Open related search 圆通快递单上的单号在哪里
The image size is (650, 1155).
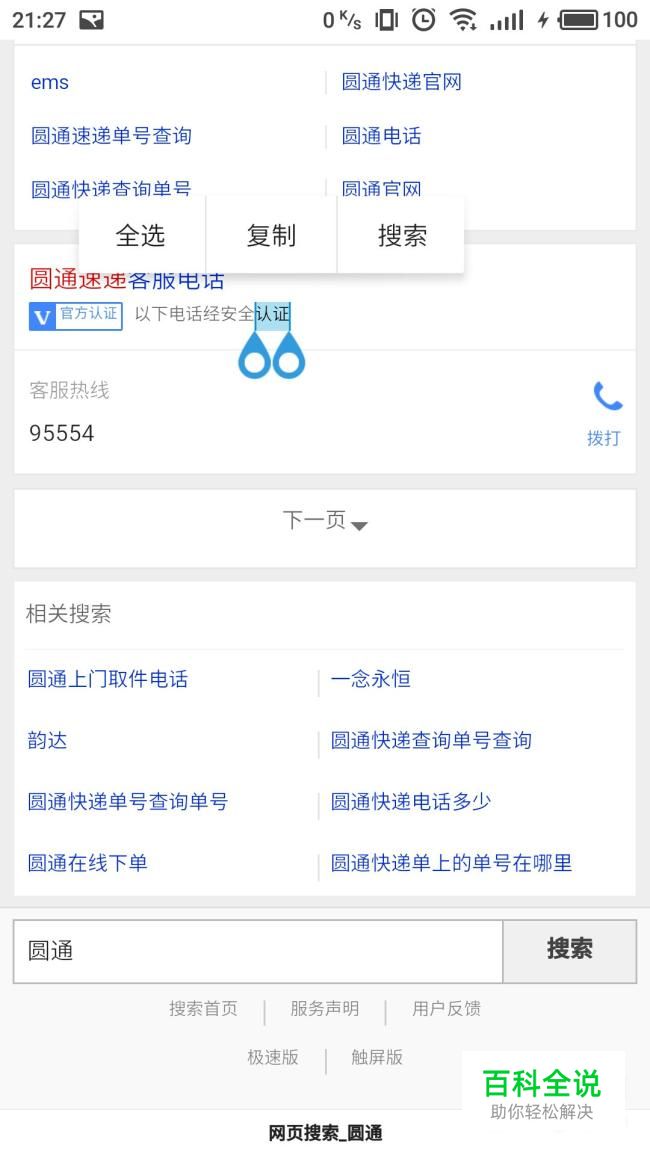click(x=451, y=863)
